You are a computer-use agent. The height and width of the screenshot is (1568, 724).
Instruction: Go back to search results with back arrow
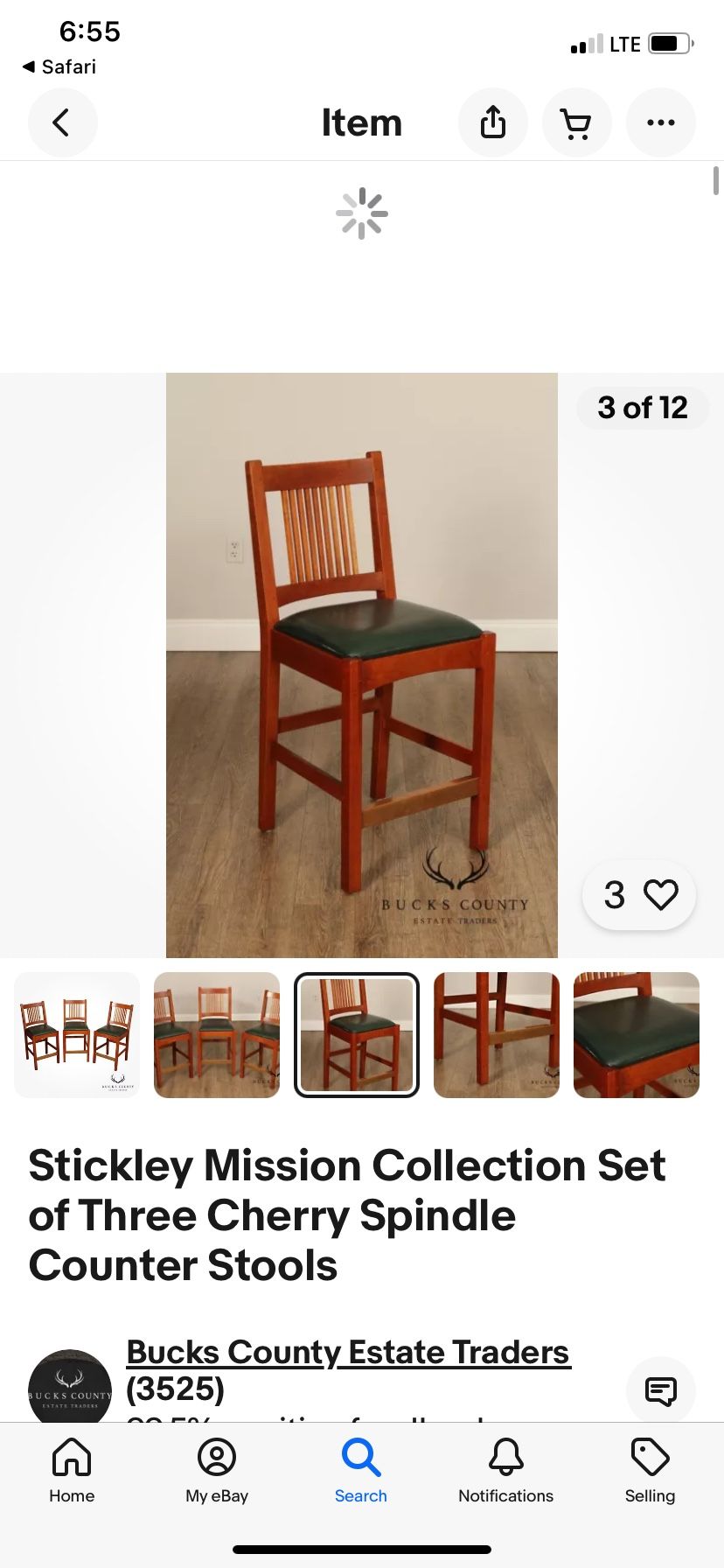point(62,122)
